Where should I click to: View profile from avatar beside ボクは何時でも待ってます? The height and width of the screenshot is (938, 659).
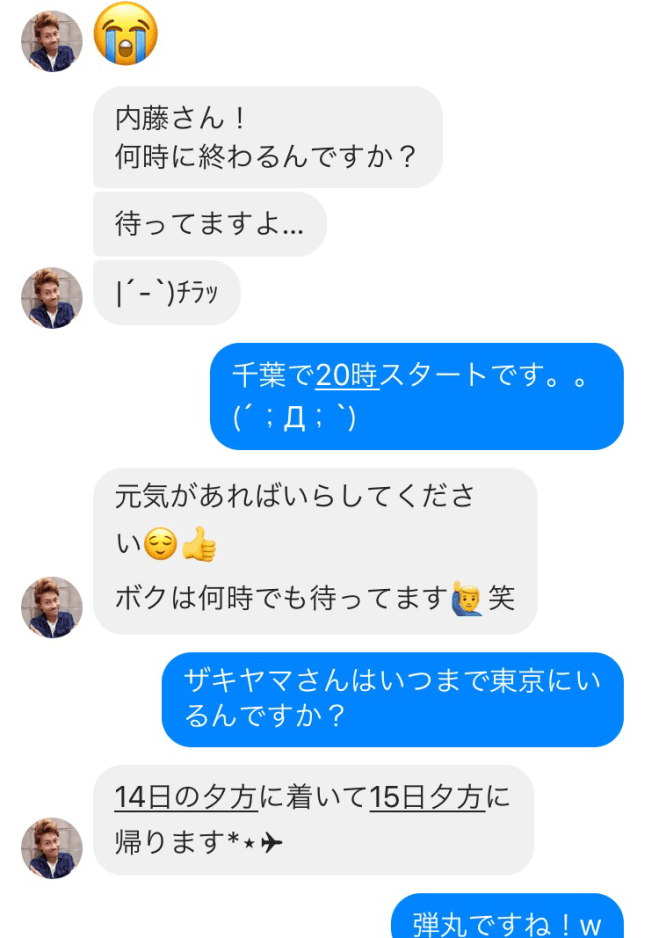click(x=51, y=607)
